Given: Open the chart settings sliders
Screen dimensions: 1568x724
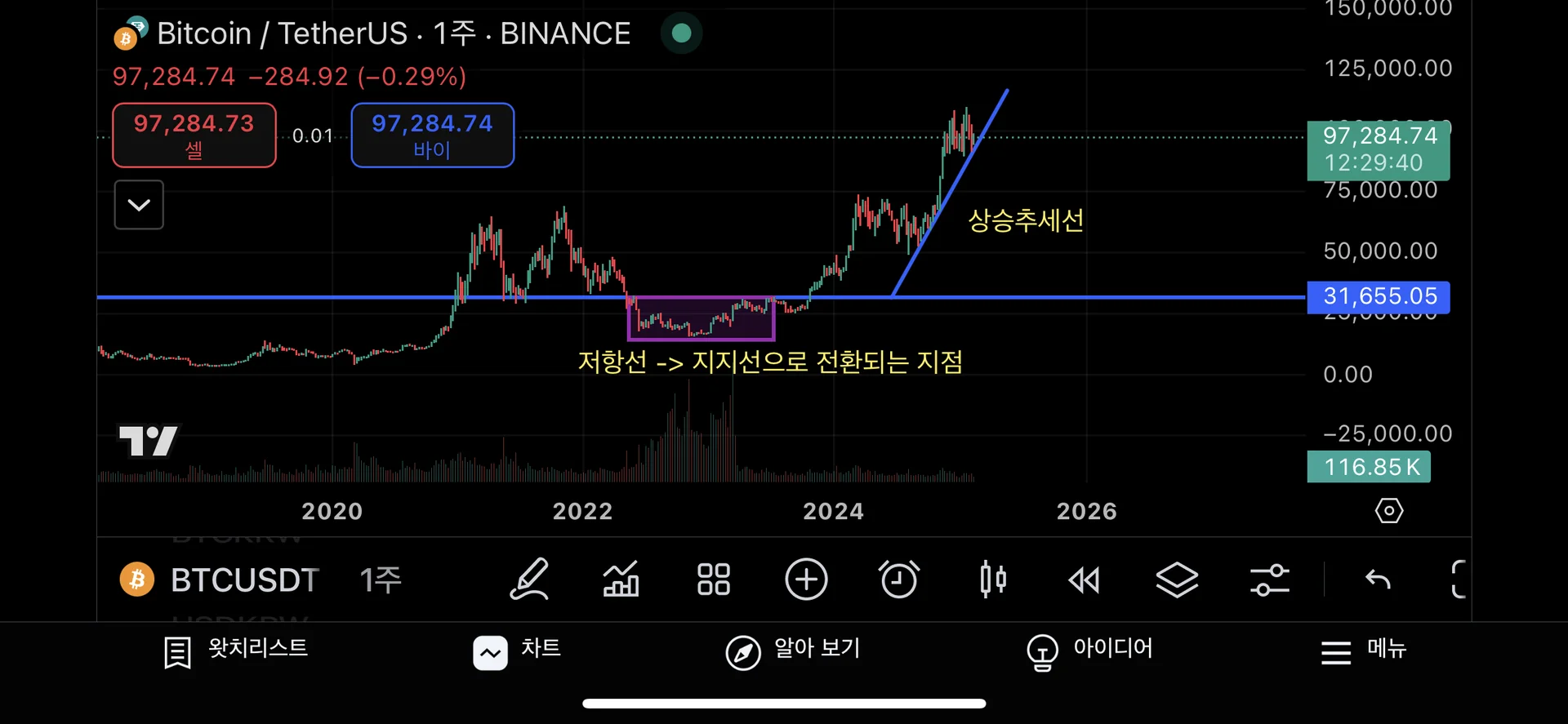Looking at the screenshot, I should click(x=1269, y=580).
